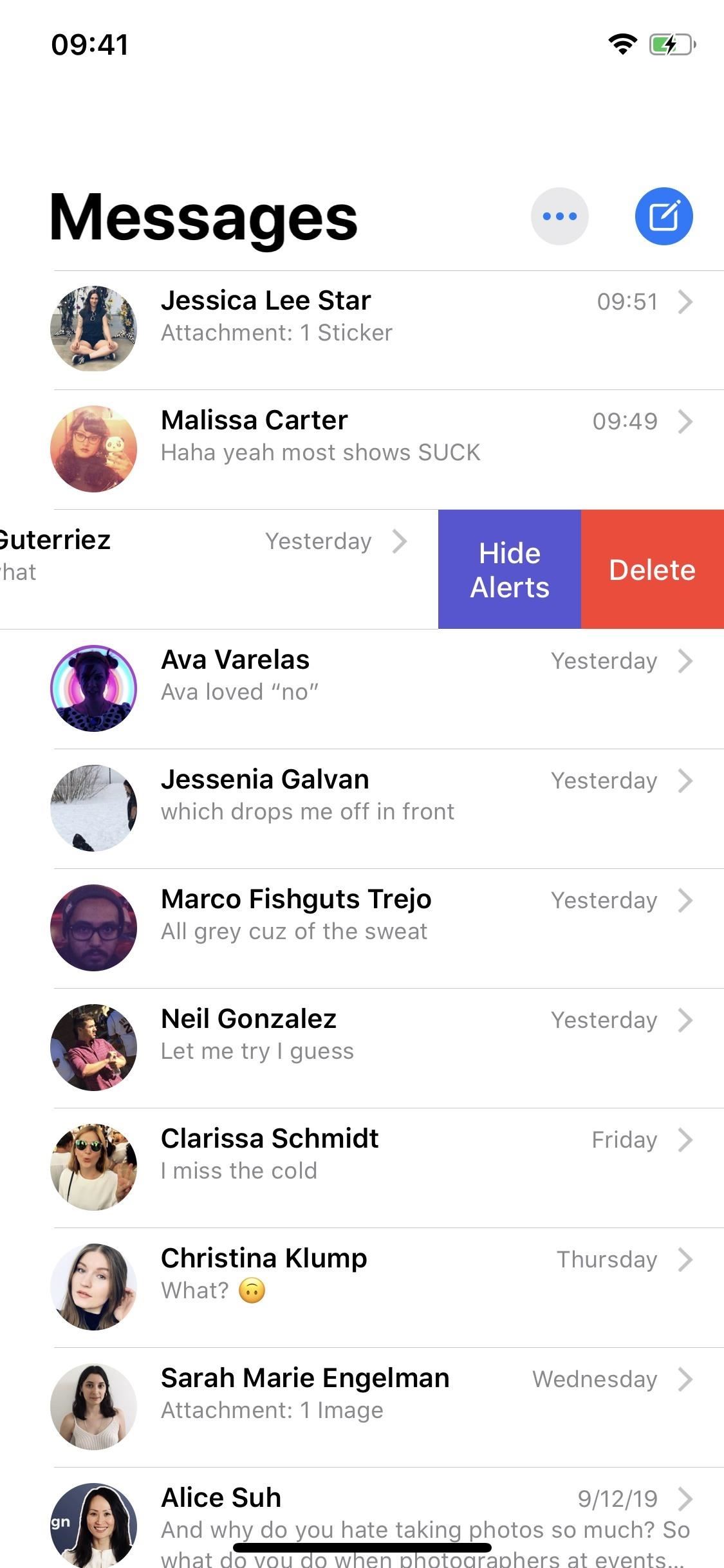Open Christina Klump's message thread
This screenshot has width=724, height=1568.
point(386,1287)
